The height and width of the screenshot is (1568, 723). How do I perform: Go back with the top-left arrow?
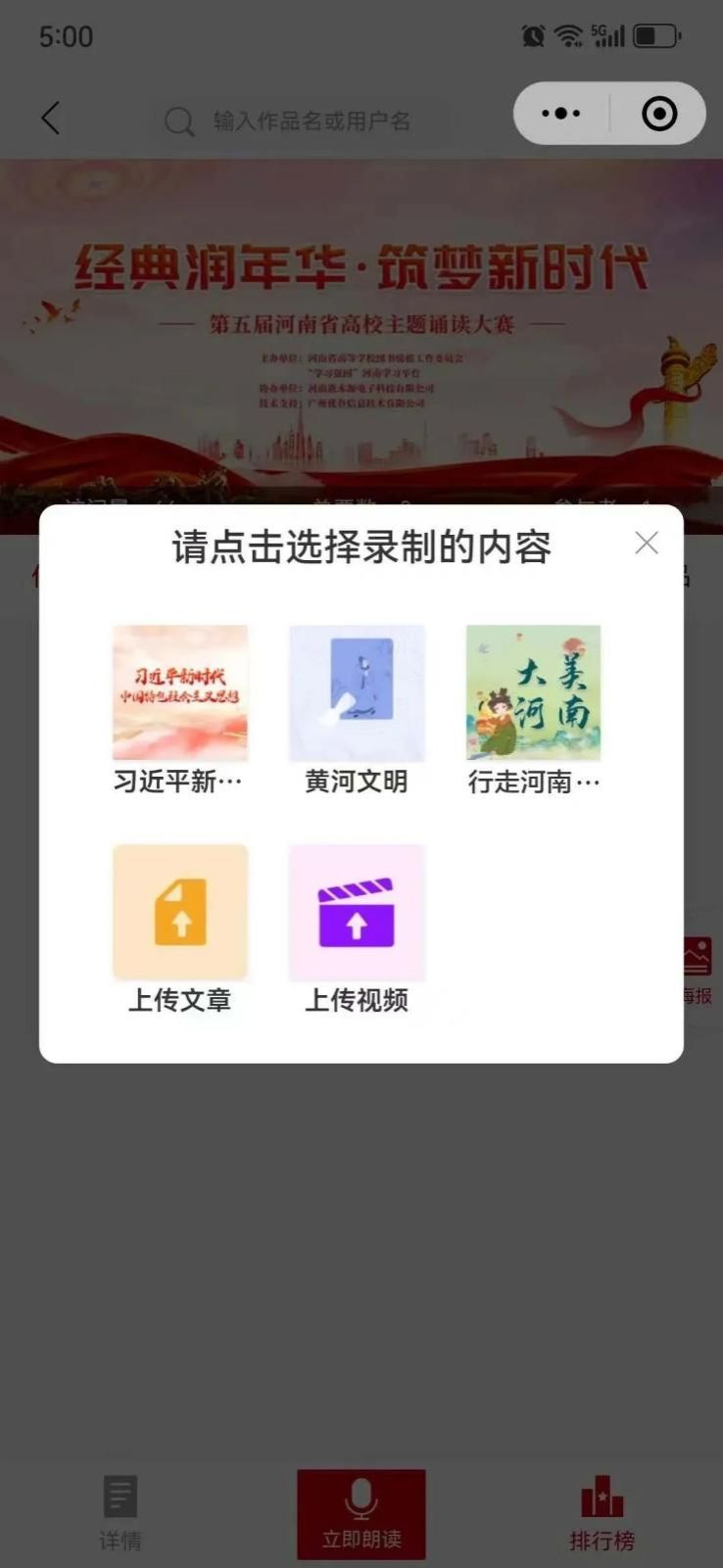51,119
